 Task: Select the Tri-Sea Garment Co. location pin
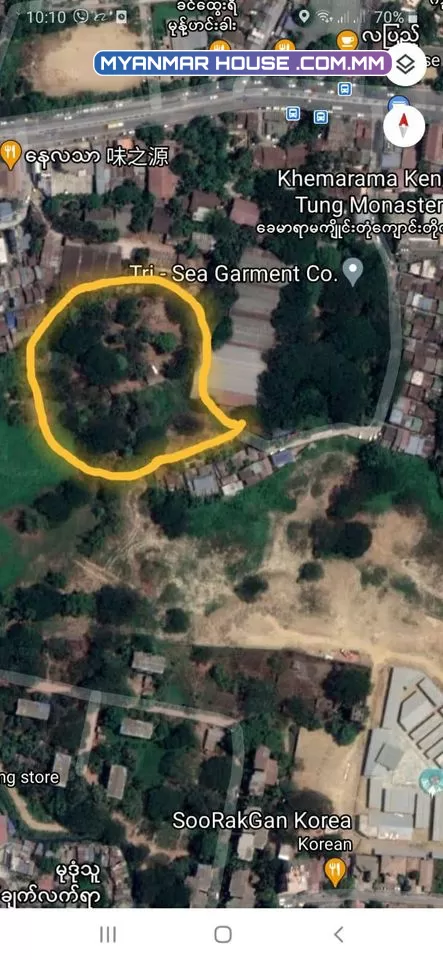point(352,272)
